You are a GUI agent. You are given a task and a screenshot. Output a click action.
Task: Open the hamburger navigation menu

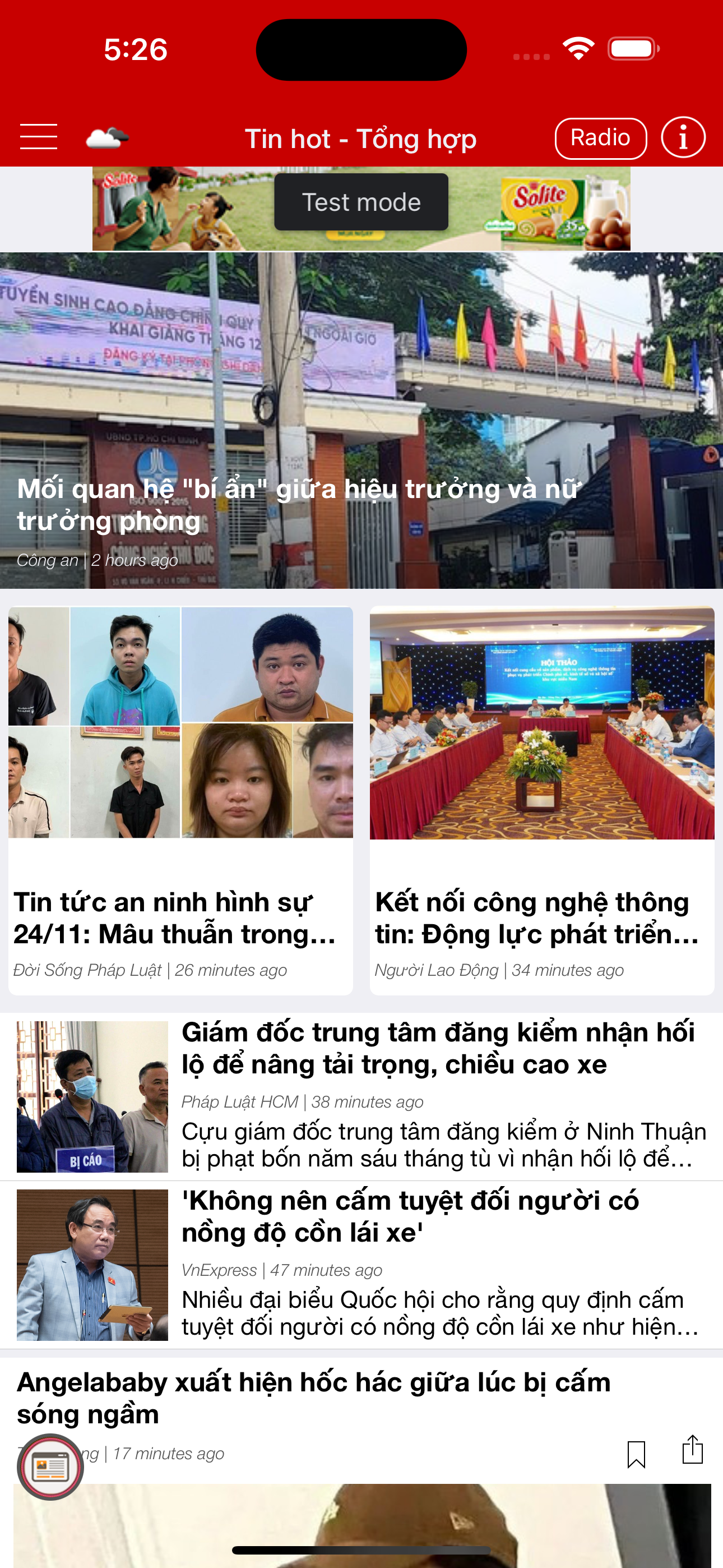[x=38, y=137]
